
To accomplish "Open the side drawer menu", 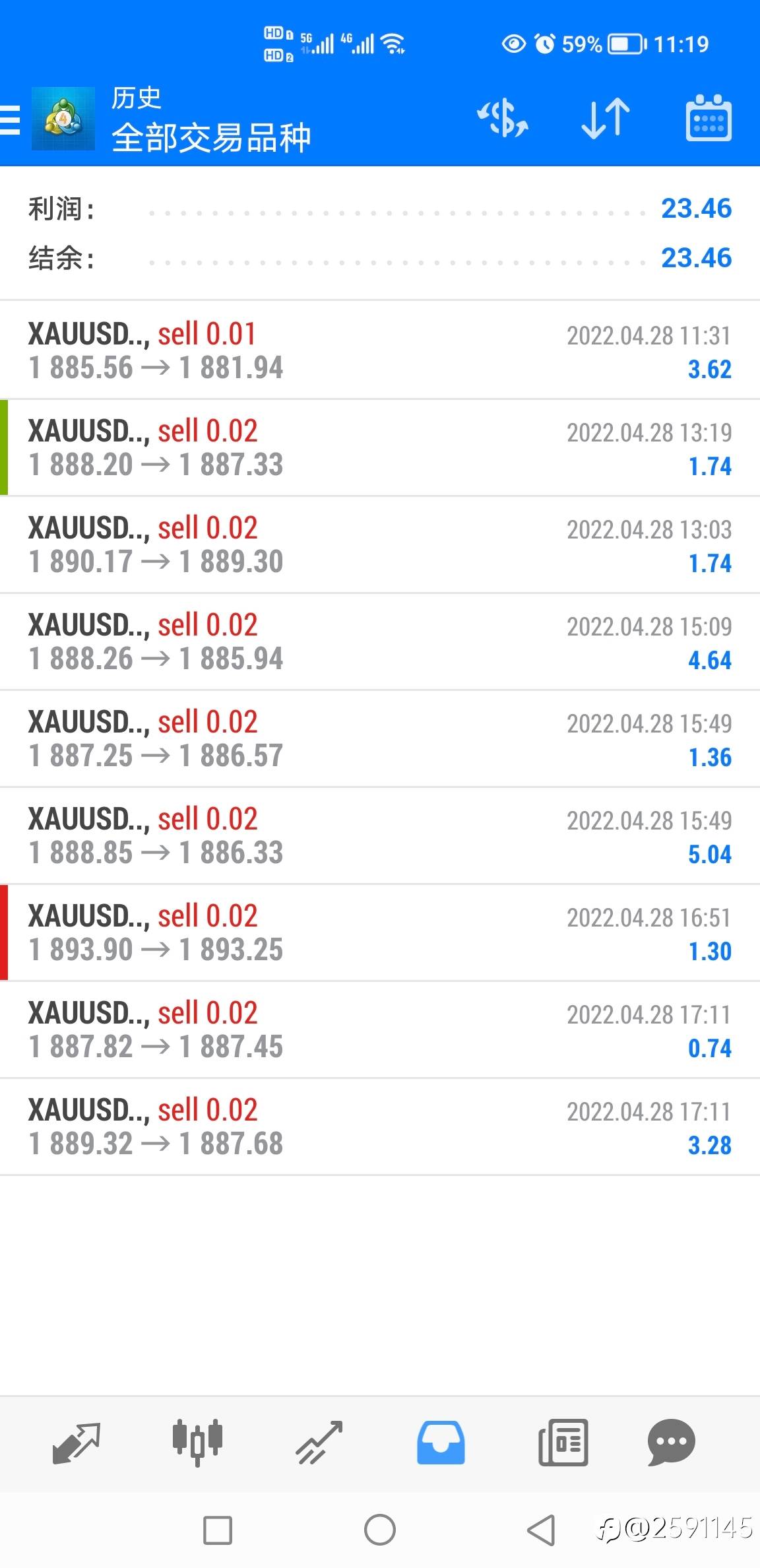I will click(x=11, y=120).
